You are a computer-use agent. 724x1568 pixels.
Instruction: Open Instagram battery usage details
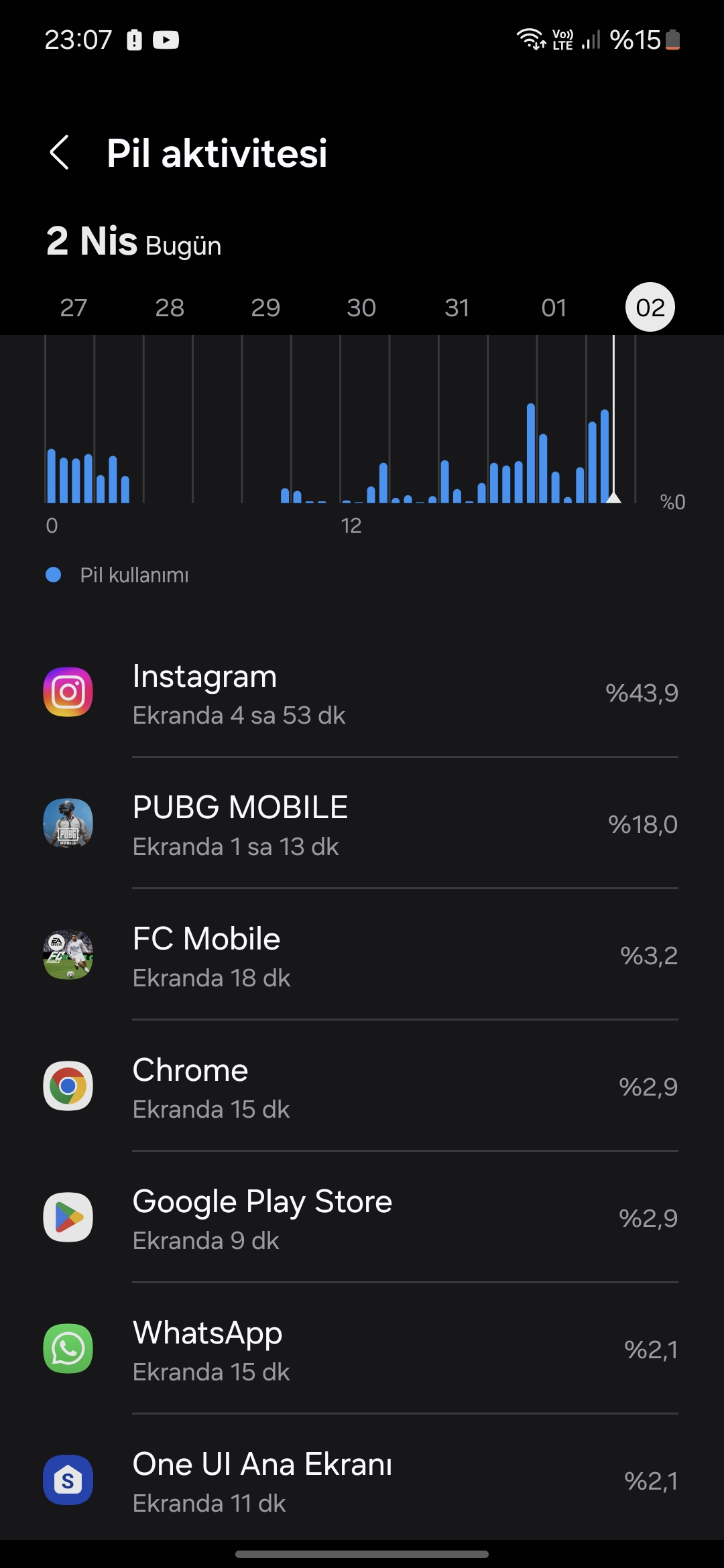click(362, 694)
